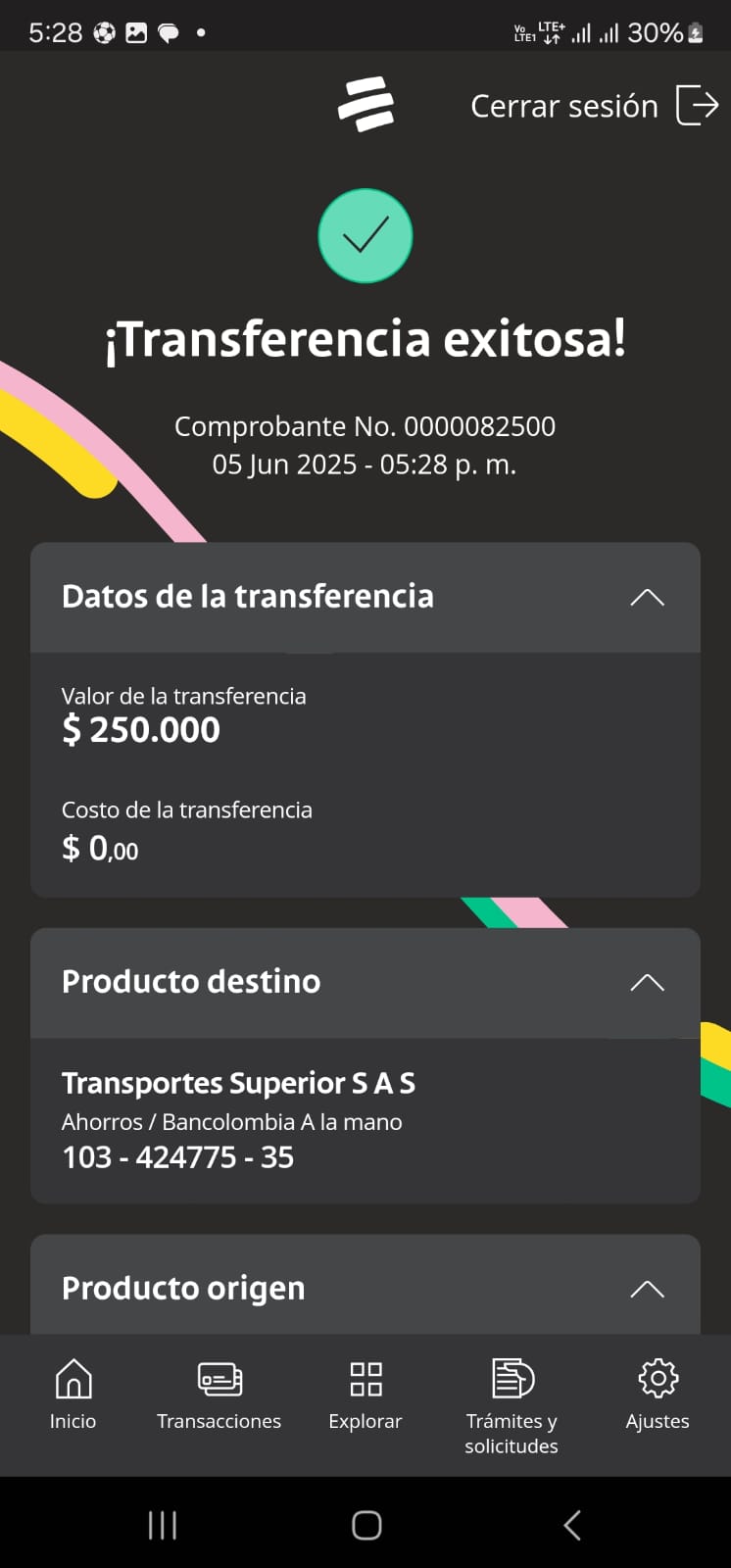Go to the Inicio tab
Screen dimensions: 731x1568
pyautogui.click(x=73, y=1394)
